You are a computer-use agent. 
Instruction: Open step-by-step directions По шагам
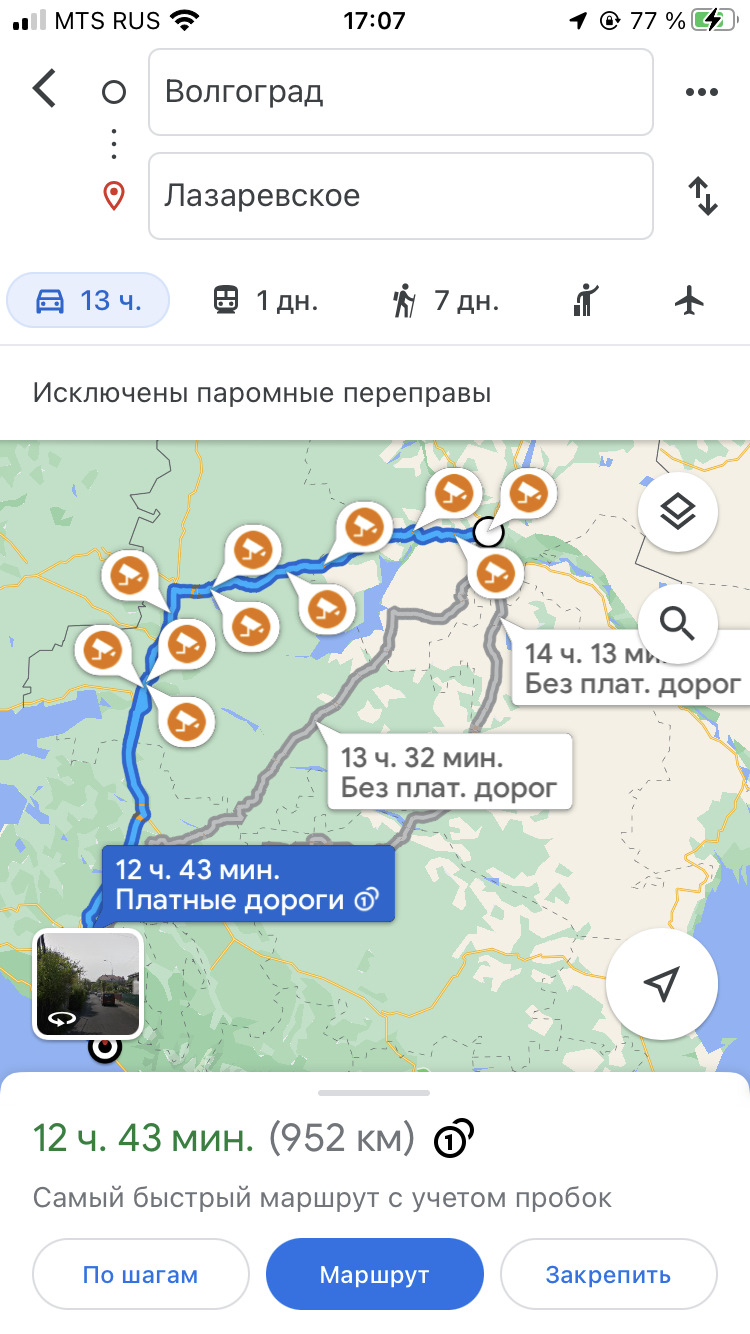(x=140, y=1275)
